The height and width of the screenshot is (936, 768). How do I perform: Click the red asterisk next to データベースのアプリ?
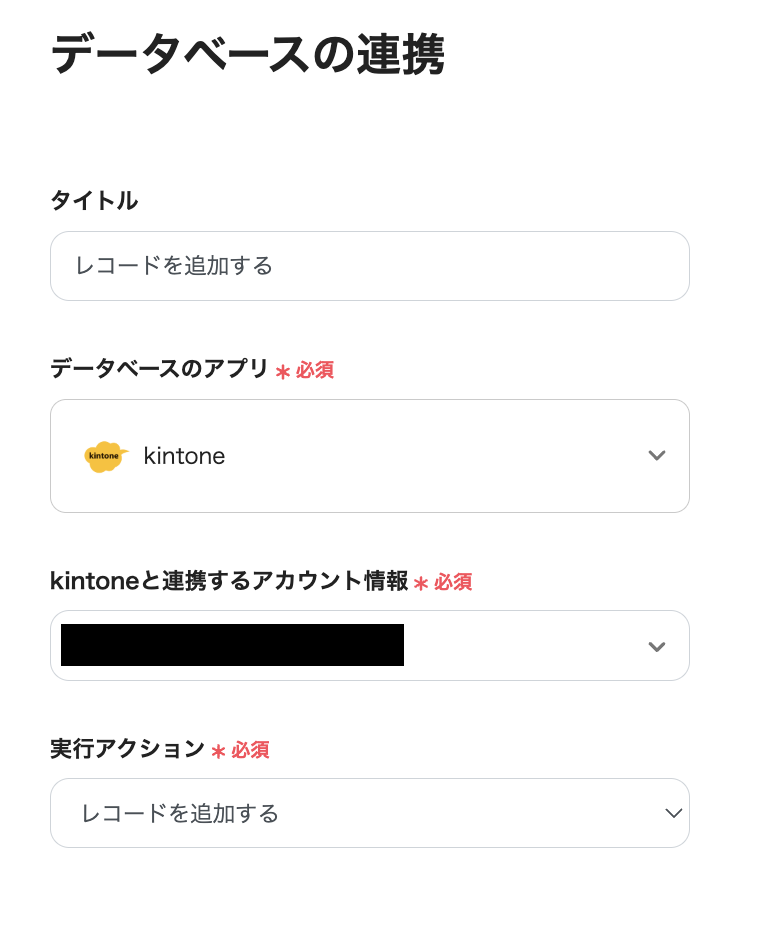pos(282,368)
